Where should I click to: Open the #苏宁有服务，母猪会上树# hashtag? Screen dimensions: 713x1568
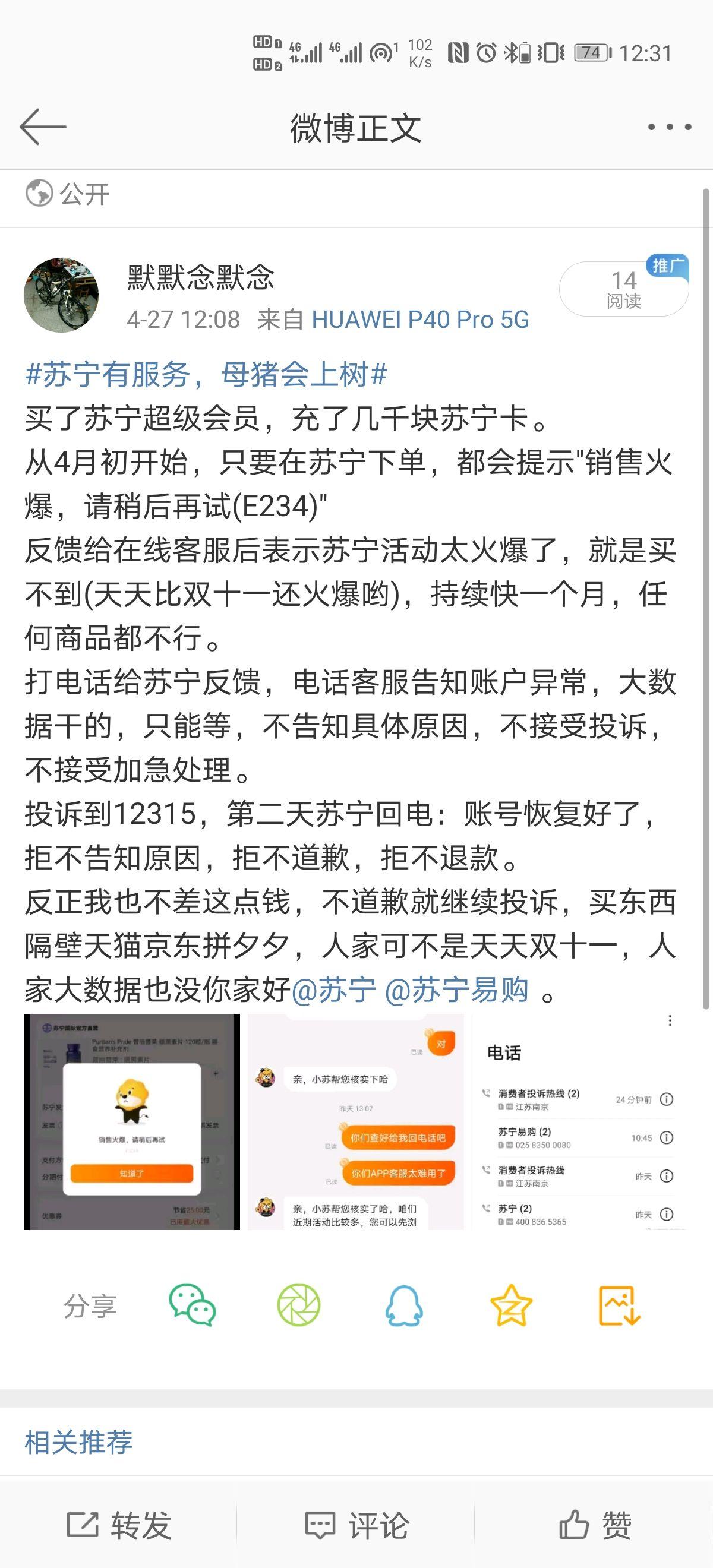click(206, 374)
